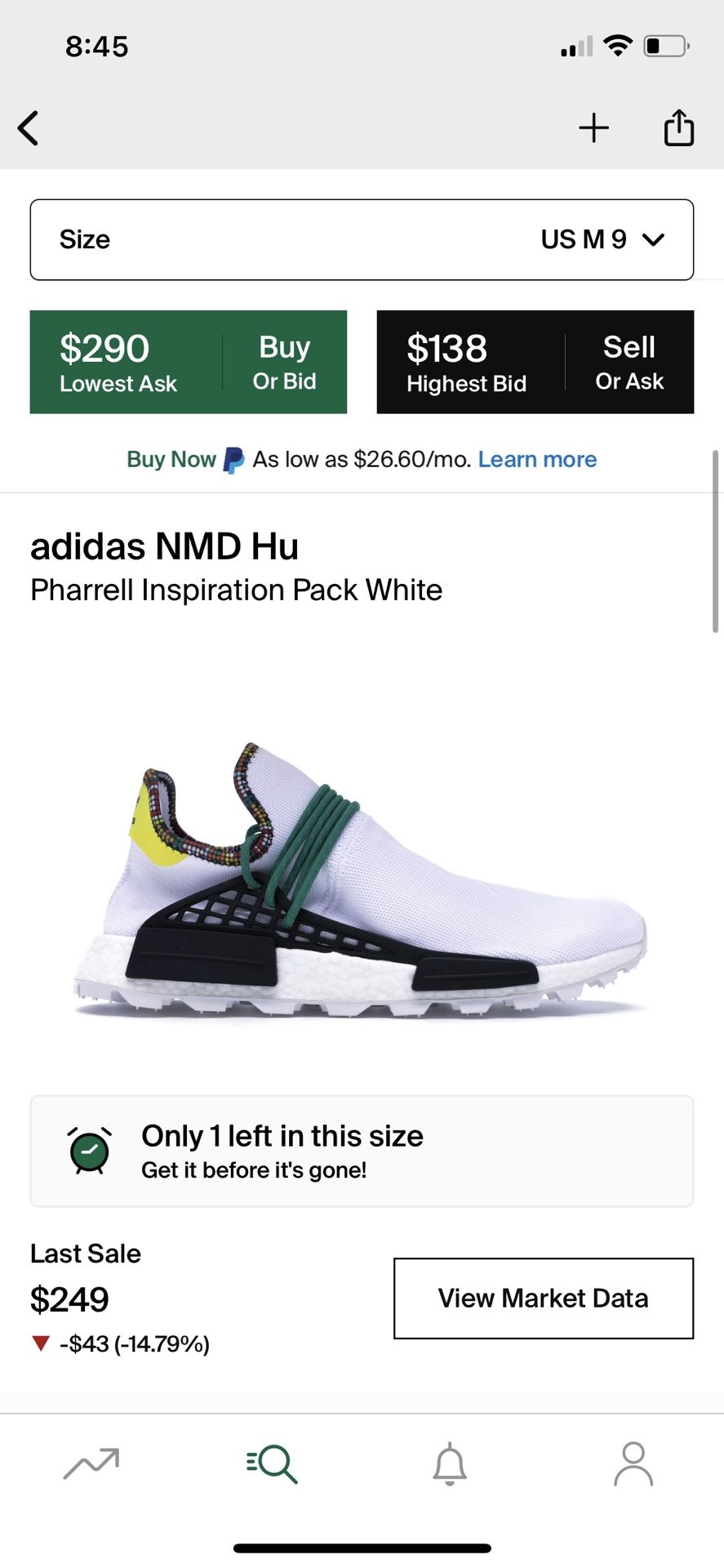Open the notifications bell tab
The image size is (724, 1568).
pyautogui.click(x=450, y=1463)
